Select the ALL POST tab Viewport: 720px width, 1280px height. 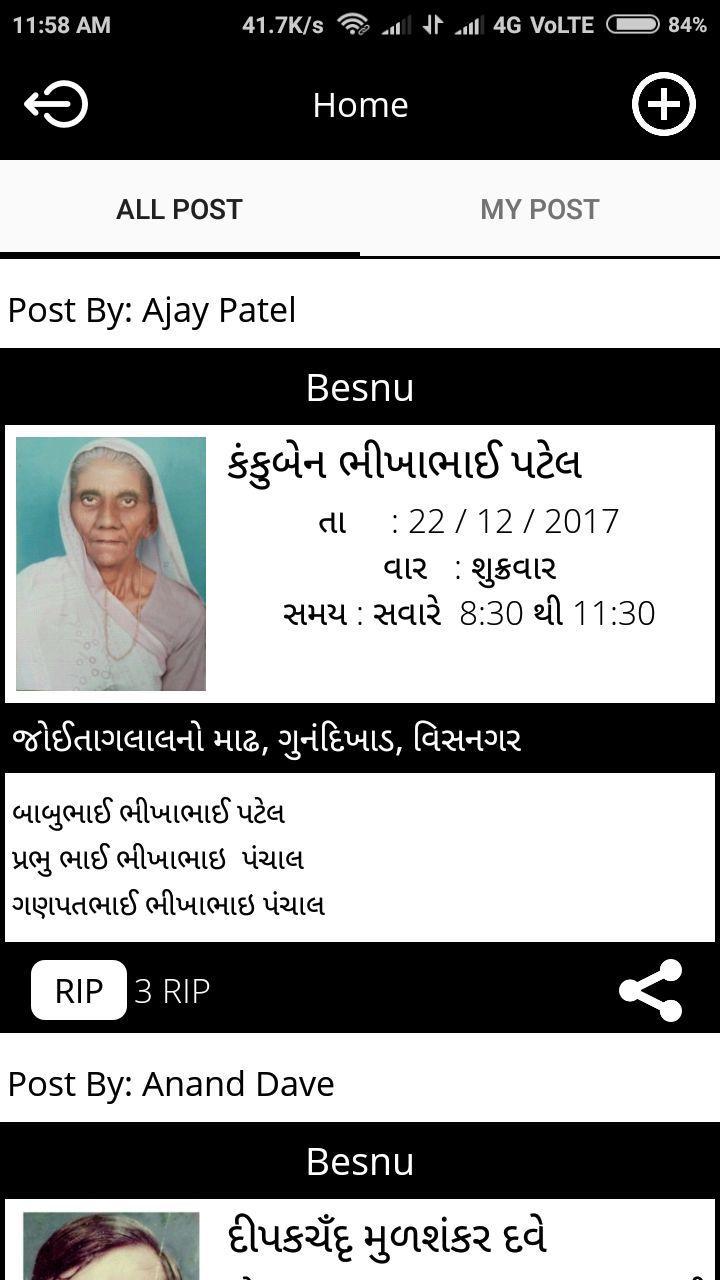[179, 209]
